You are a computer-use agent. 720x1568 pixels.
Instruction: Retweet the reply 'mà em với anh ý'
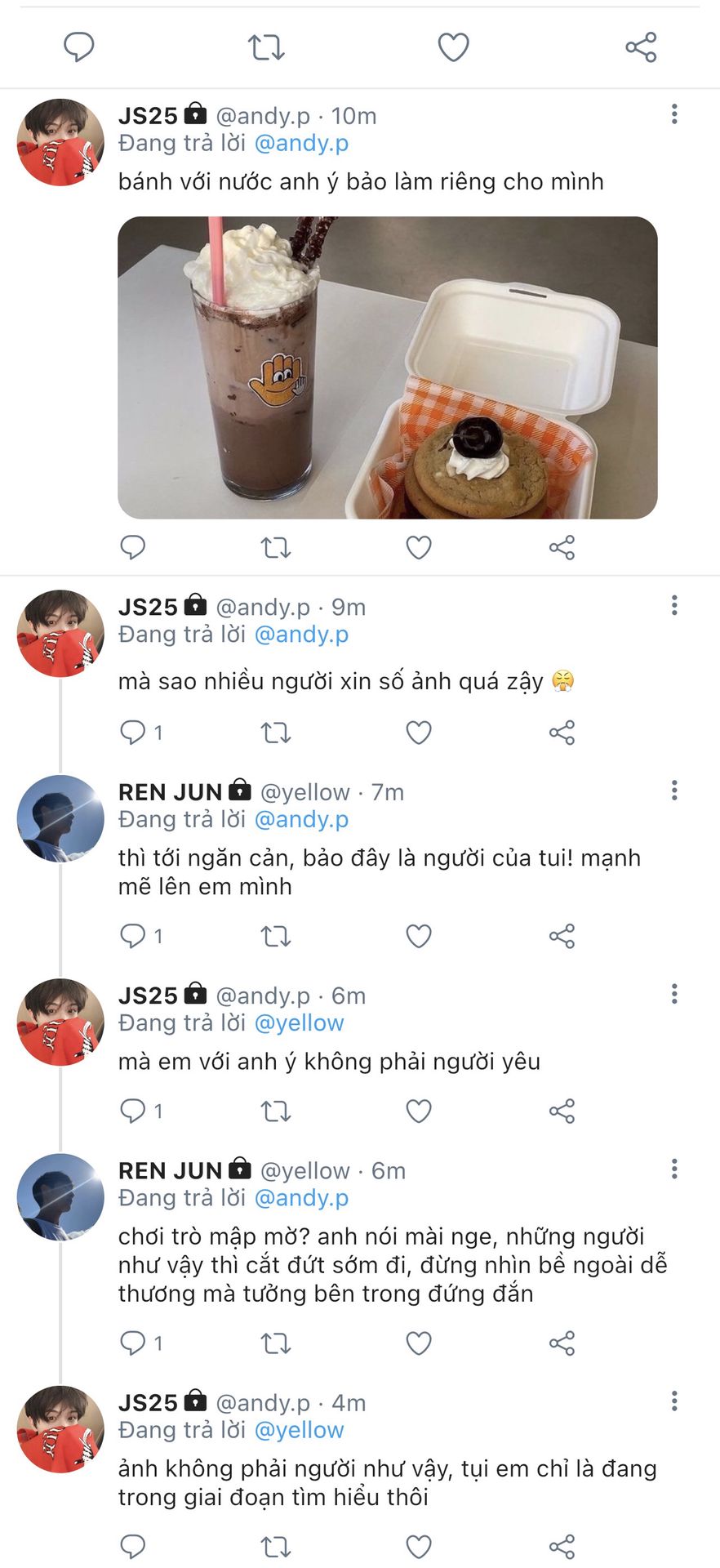(276, 1111)
